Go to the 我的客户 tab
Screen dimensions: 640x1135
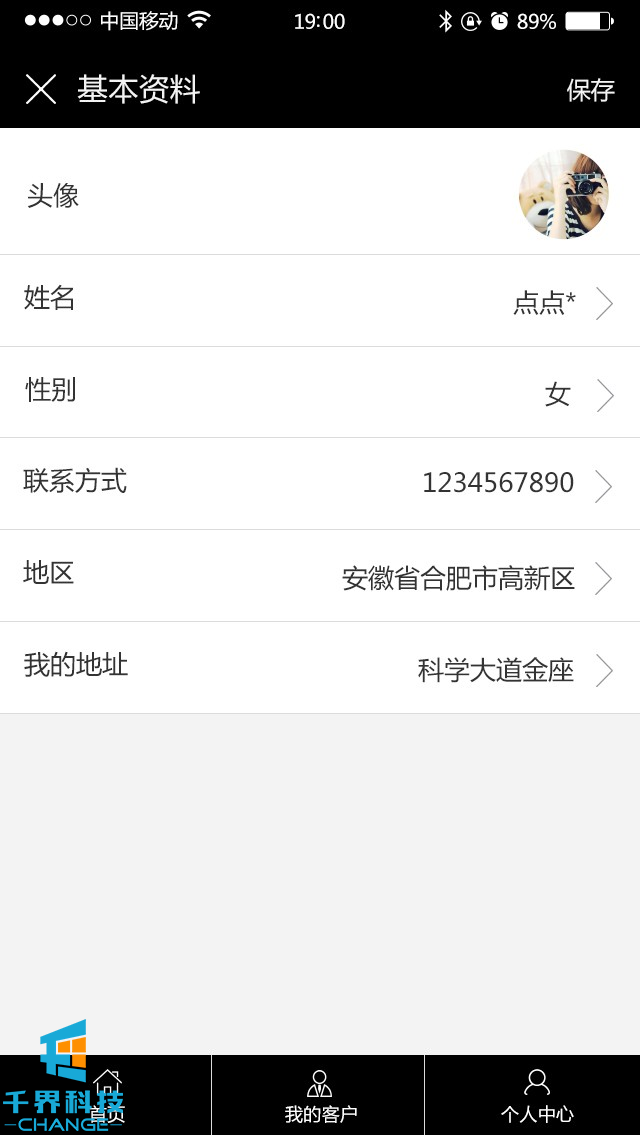[x=319, y=1095]
